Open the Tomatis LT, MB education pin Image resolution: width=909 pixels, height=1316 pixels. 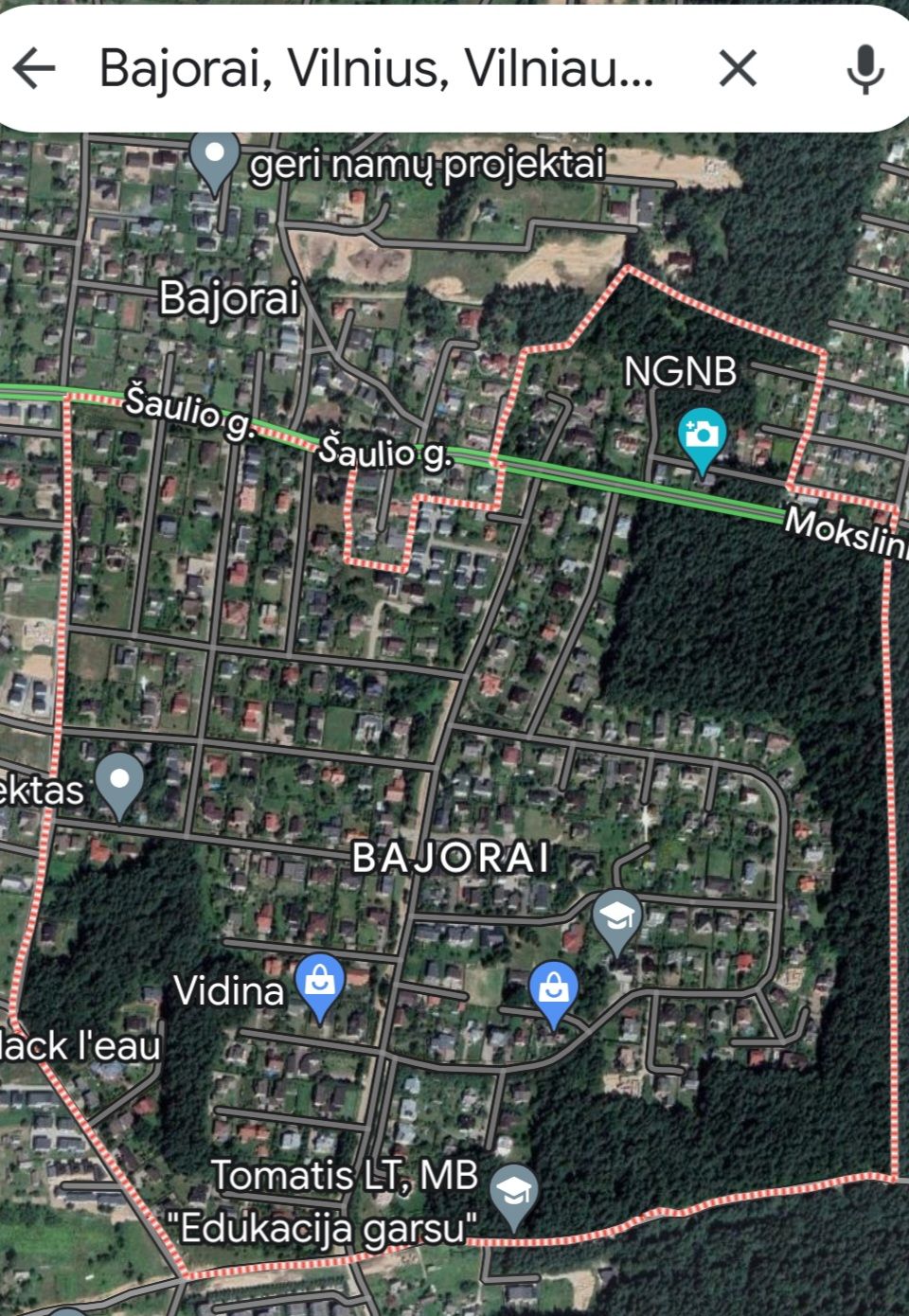tap(514, 1195)
